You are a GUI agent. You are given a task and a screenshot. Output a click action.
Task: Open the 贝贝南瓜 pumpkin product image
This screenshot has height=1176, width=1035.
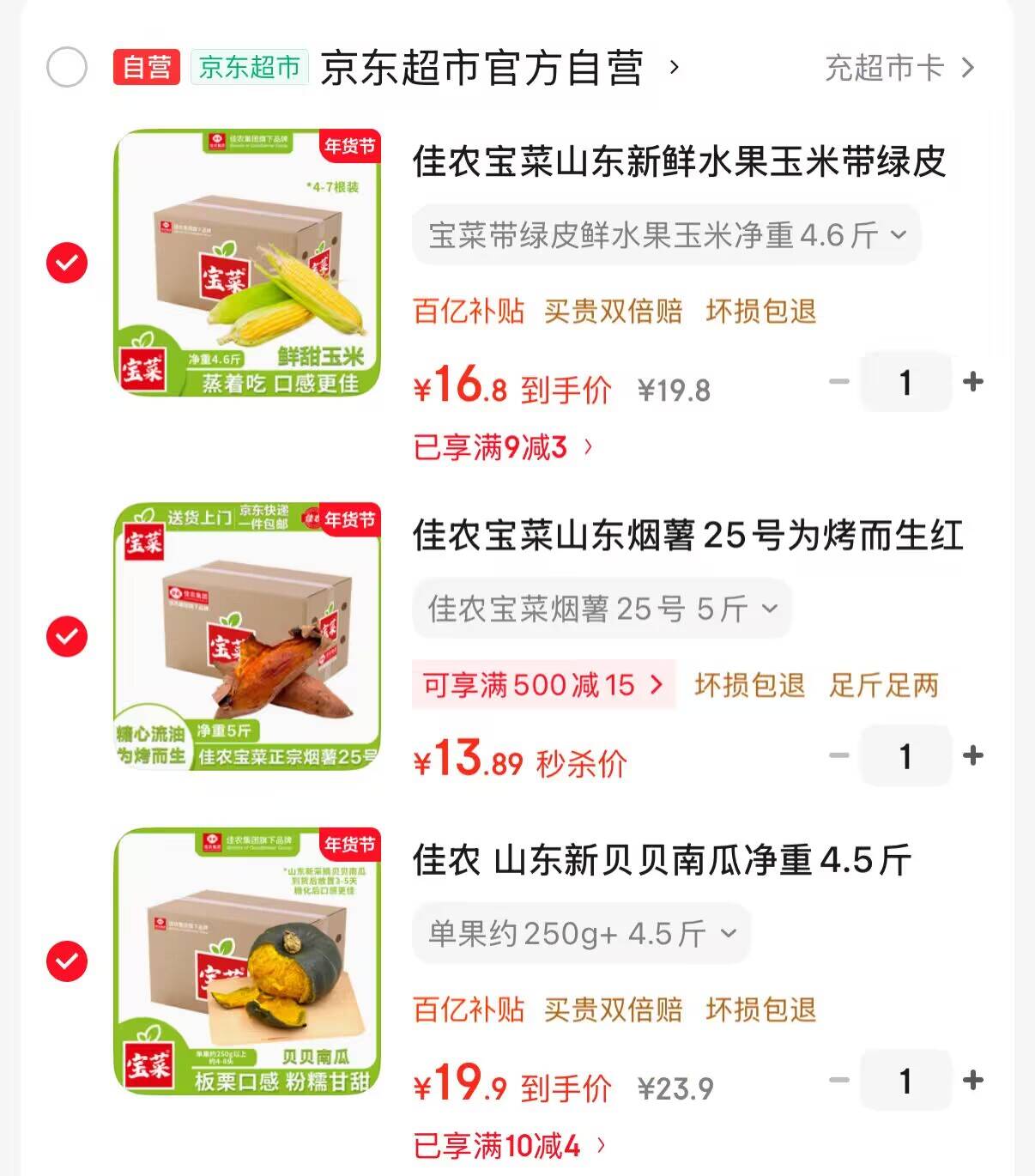(247, 961)
